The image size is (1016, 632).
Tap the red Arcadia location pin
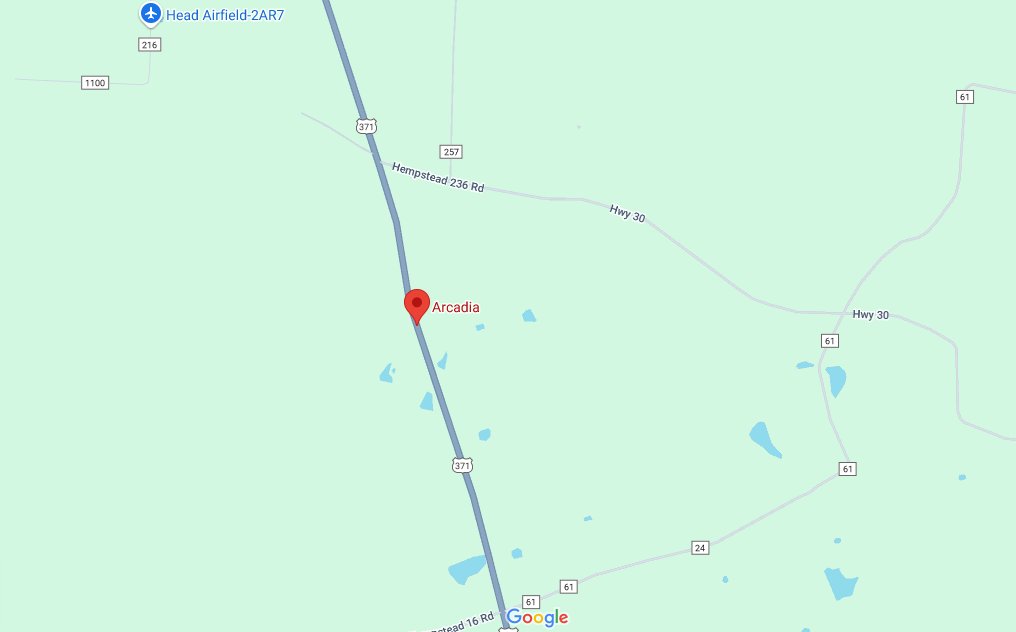point(417,304)
